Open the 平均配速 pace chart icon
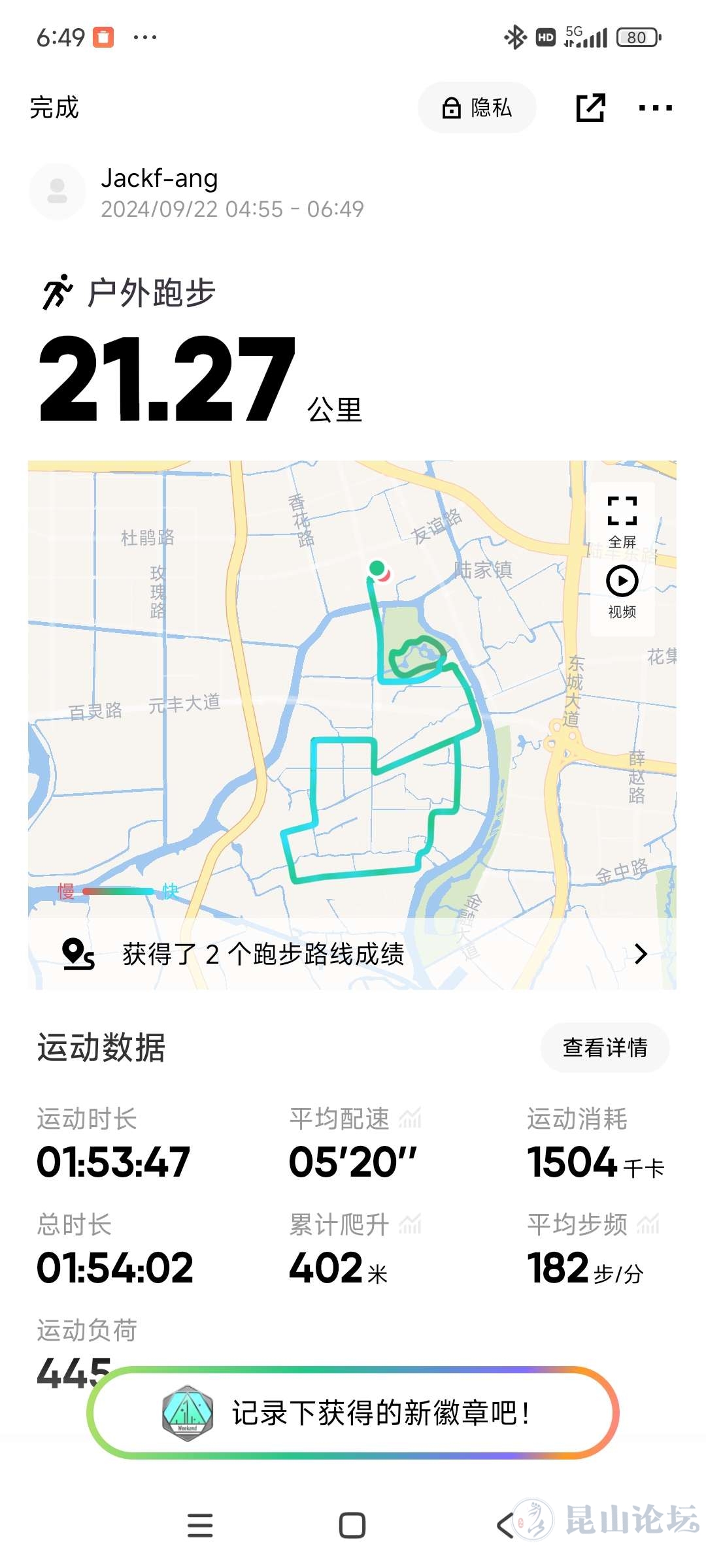The image size is (706, 1568). (x=411, y=1119)
